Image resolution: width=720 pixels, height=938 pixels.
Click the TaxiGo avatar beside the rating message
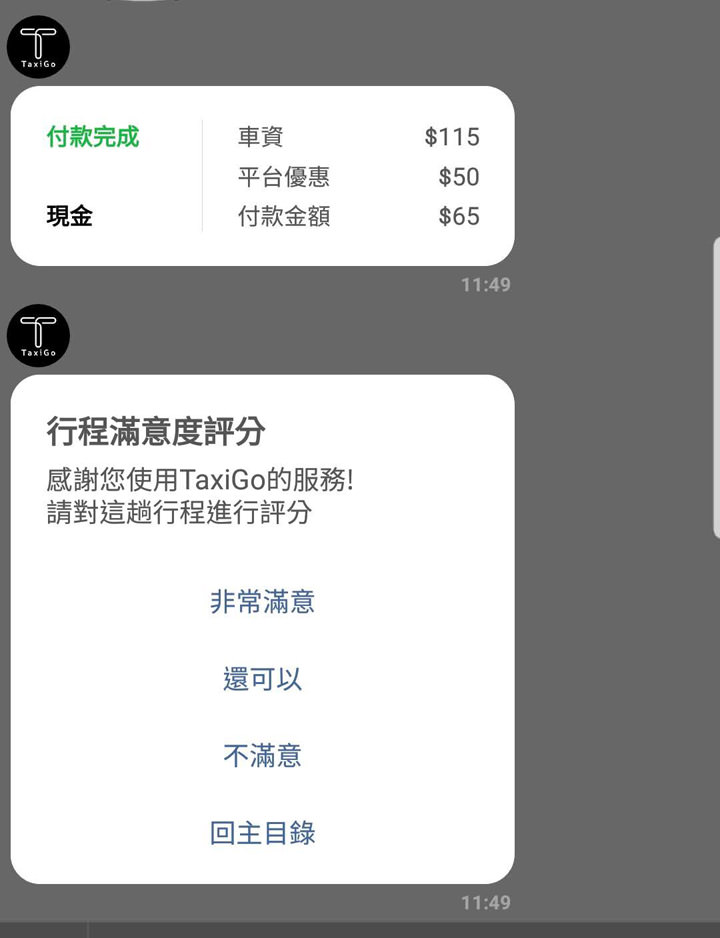click(38, 335)
